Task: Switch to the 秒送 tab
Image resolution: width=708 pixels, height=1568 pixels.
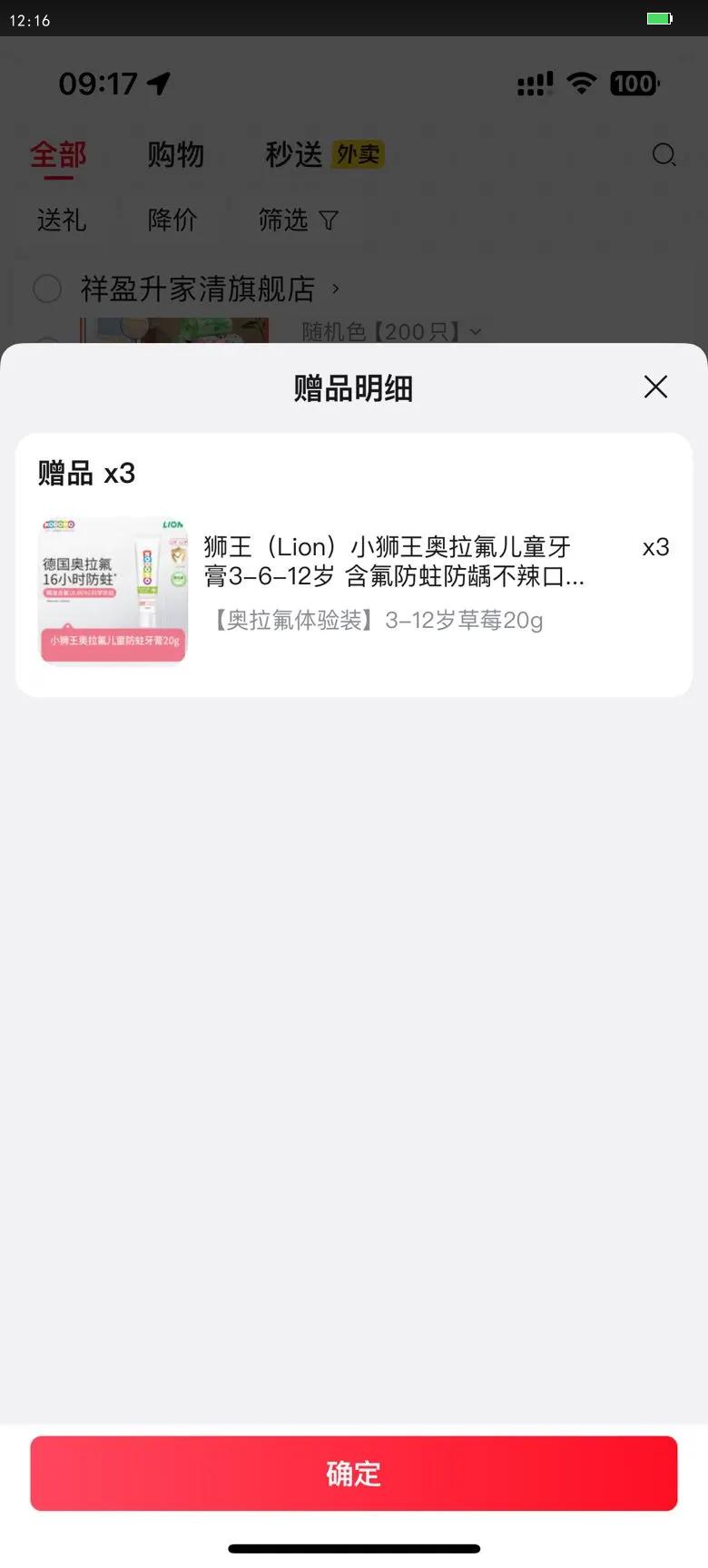Action: tap(292, 154)
